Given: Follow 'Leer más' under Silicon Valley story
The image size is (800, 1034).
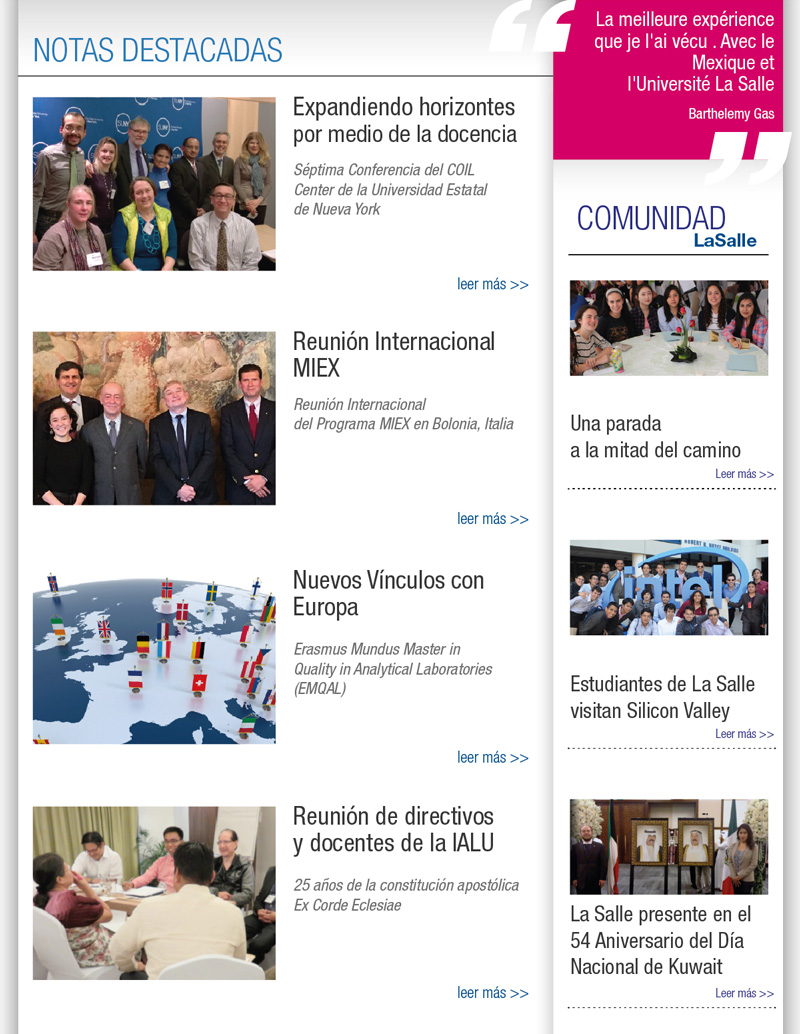Looking at the screenshot, I should click(x=744, y=734).
